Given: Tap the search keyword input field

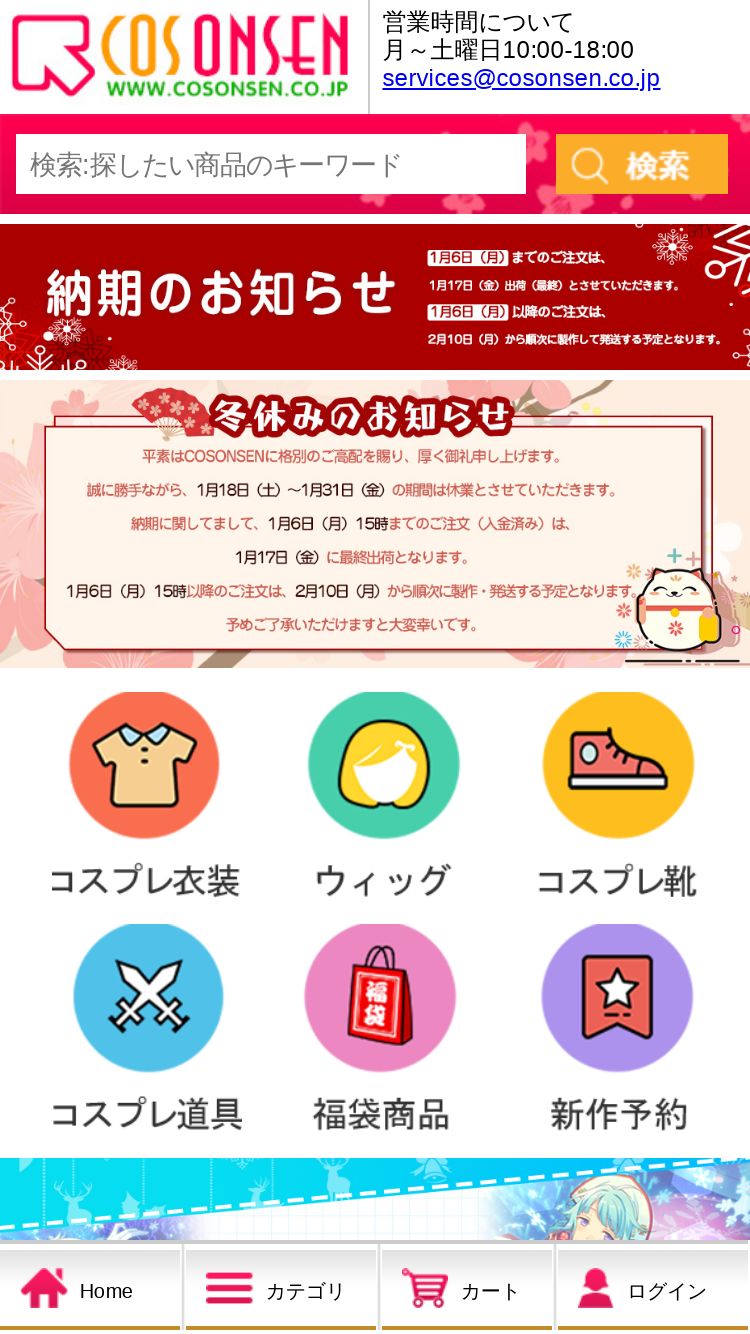Looking at the screenshot, I should 271,164.
